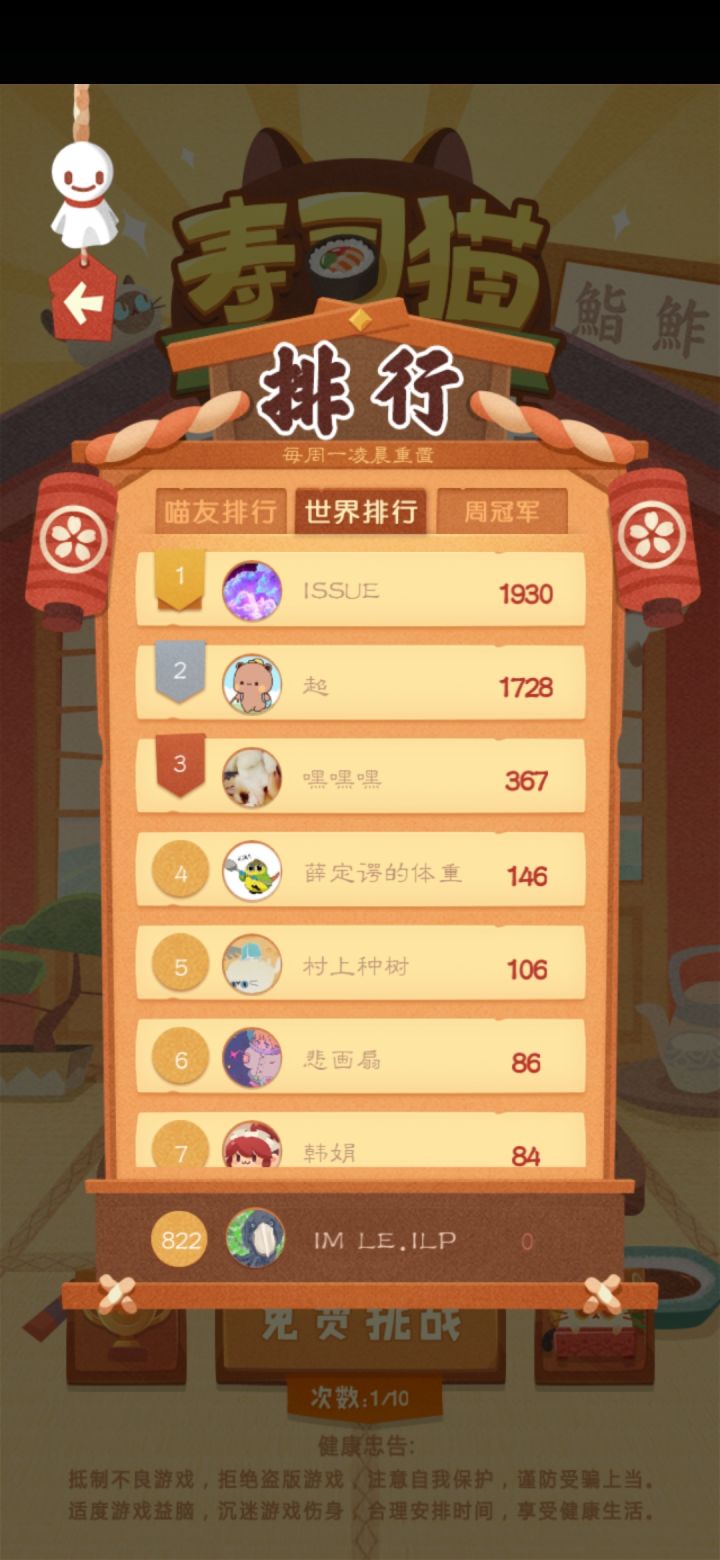
Task: Tap your own rank 822 row
Action: point(360,1240)
